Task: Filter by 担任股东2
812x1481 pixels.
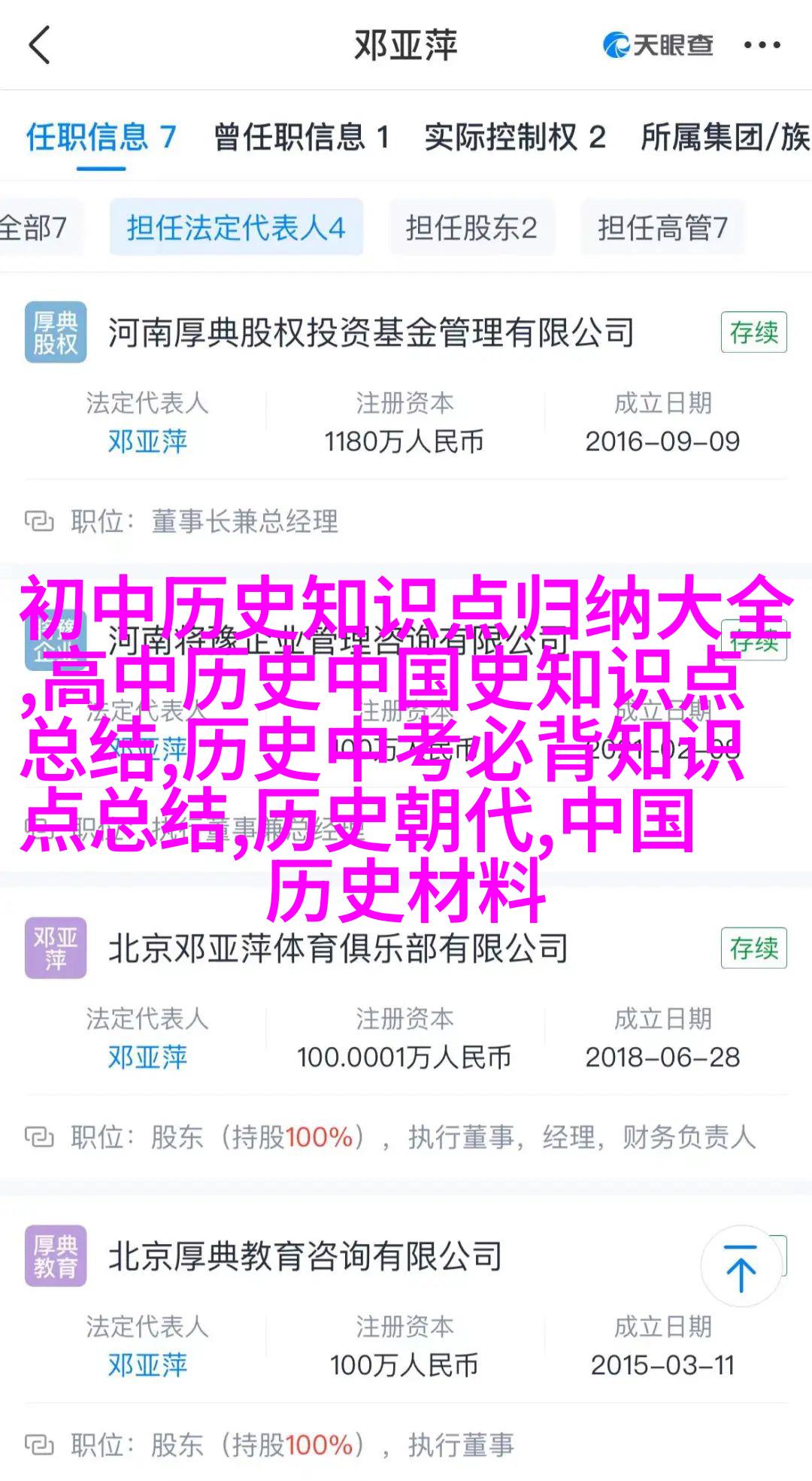Action: point(471,227)
